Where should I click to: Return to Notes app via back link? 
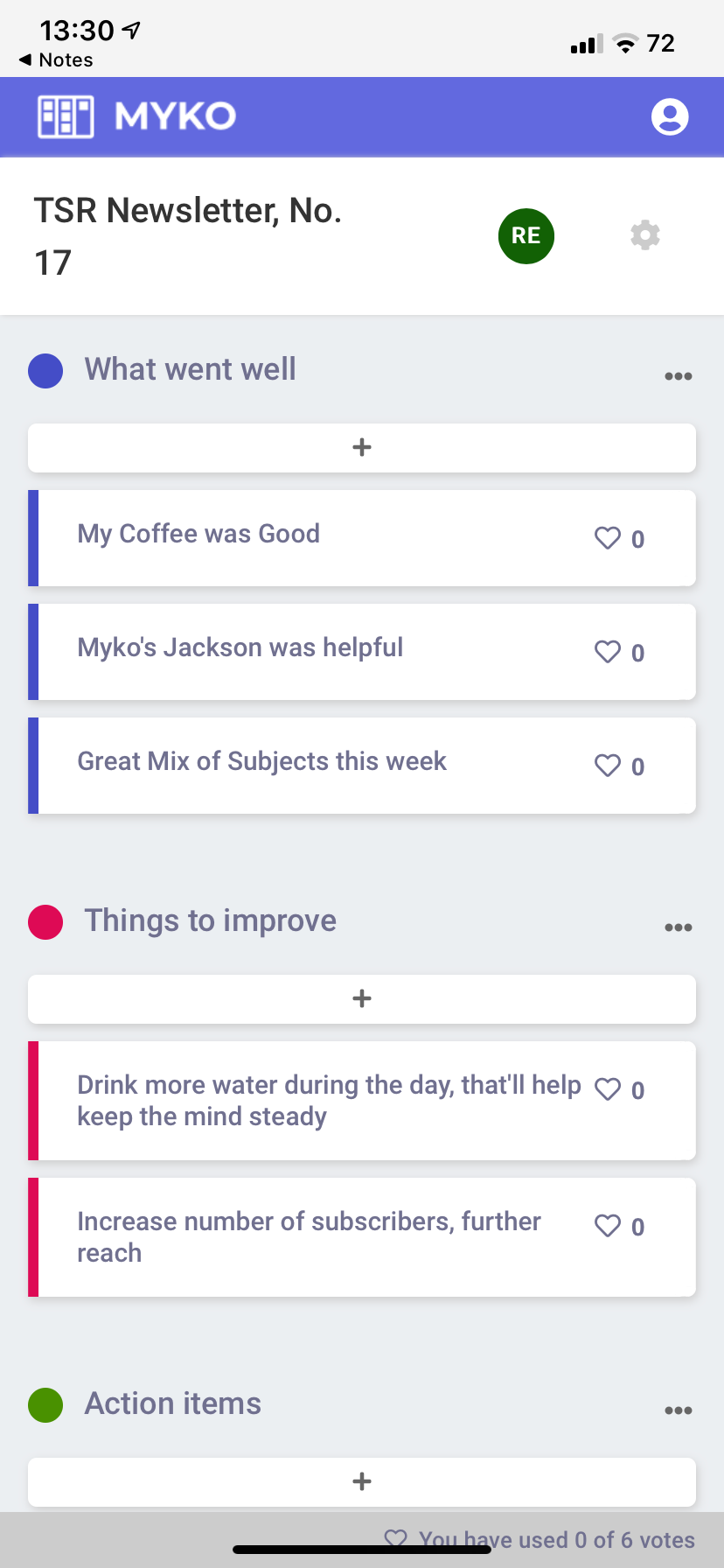pos(56,59)
